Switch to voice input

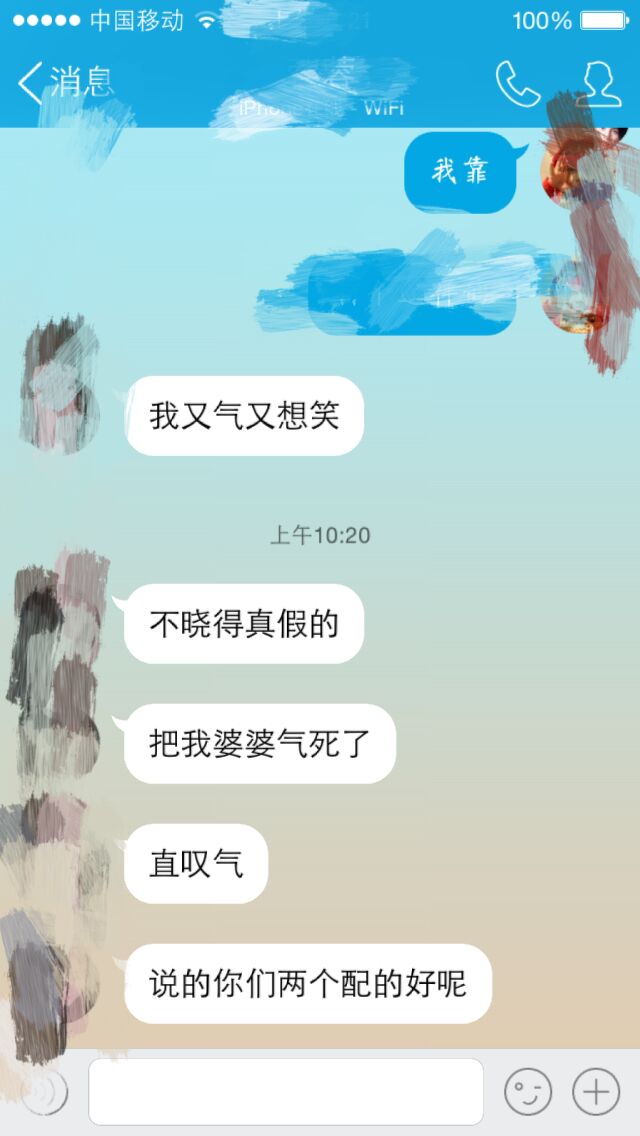(x=42, y=1091)
